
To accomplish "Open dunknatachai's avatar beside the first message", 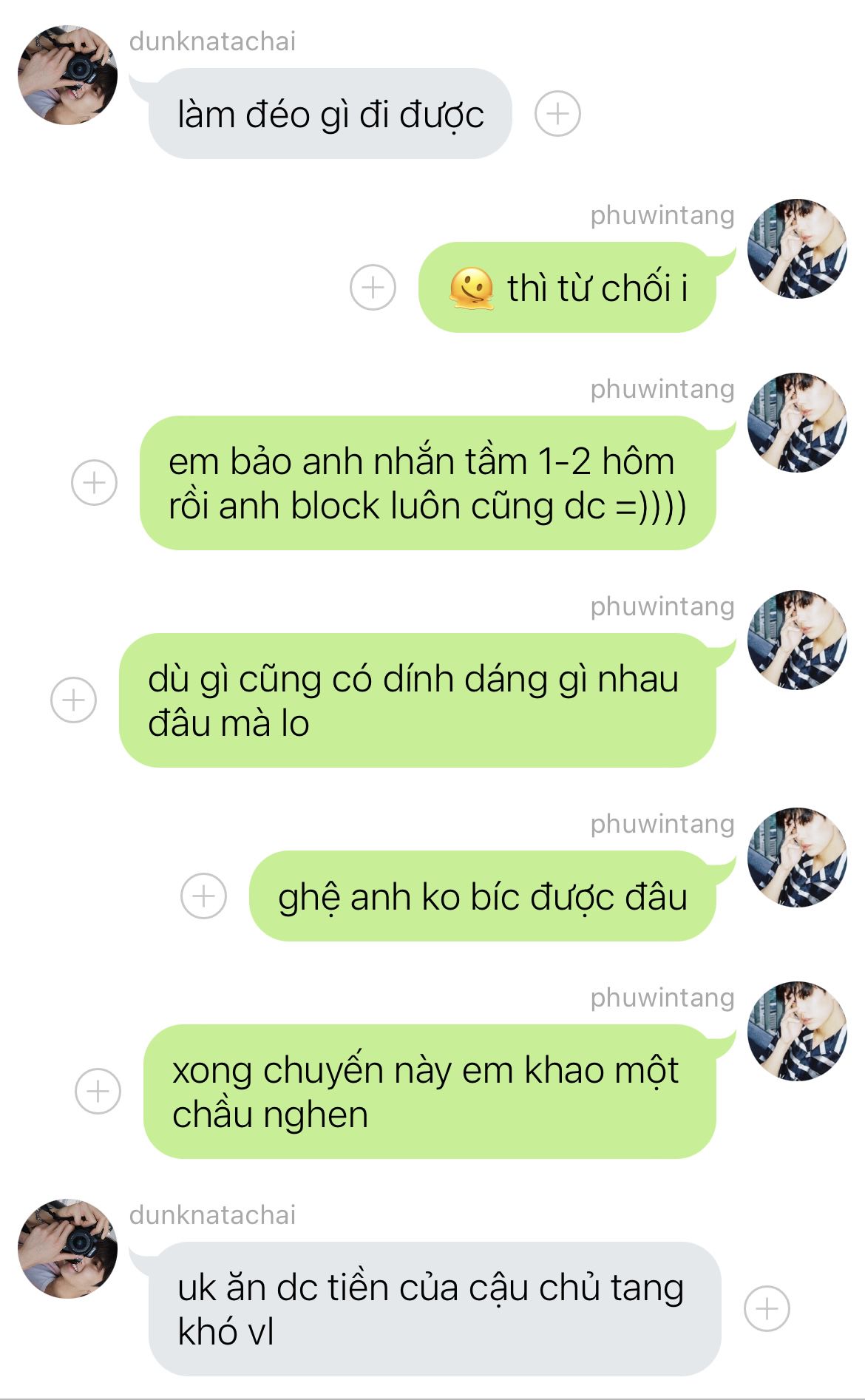I will (x=67, y=75).
